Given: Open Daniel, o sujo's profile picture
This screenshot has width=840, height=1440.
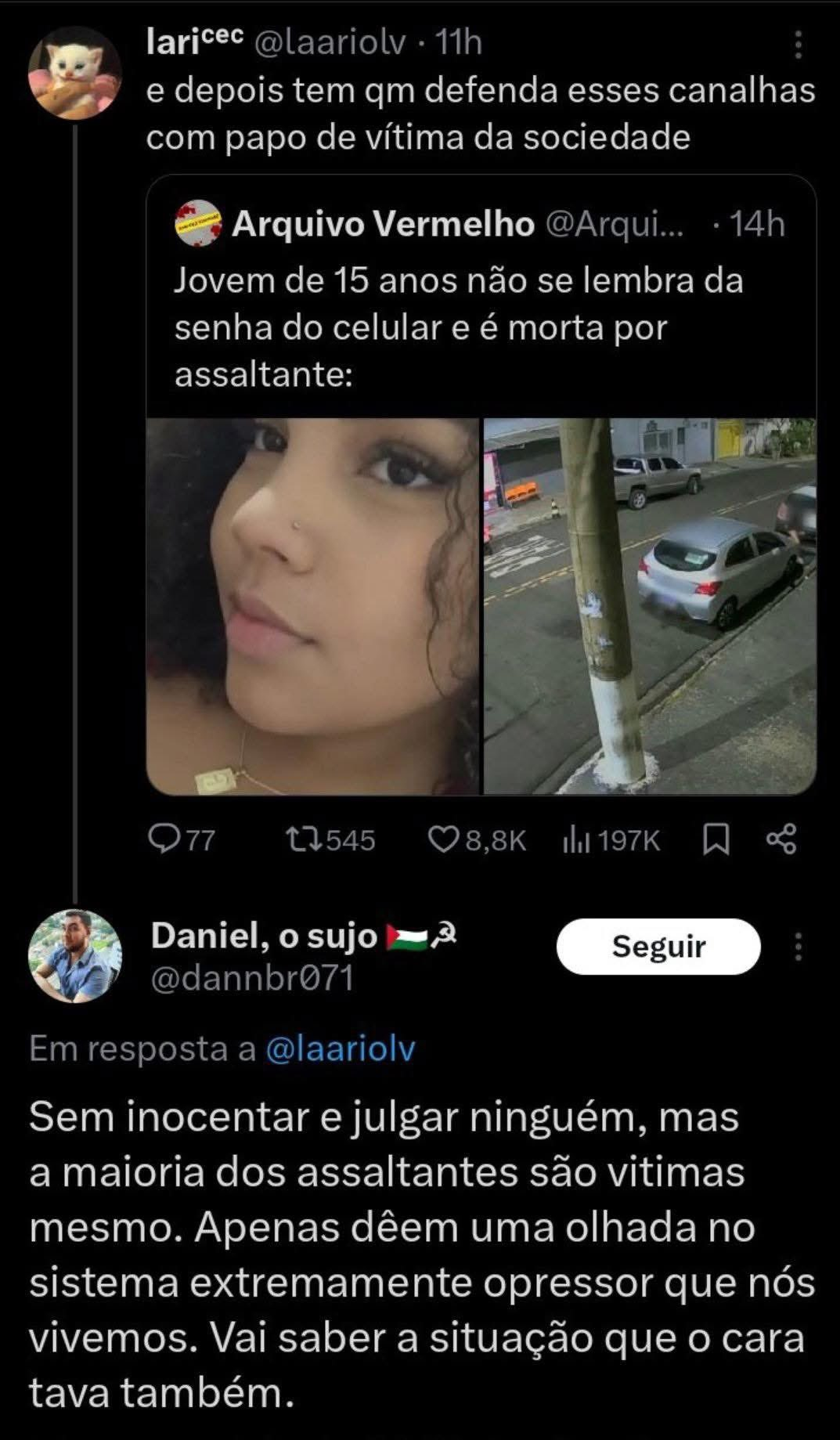Looking at the screenshot, I should pos(75,955).
